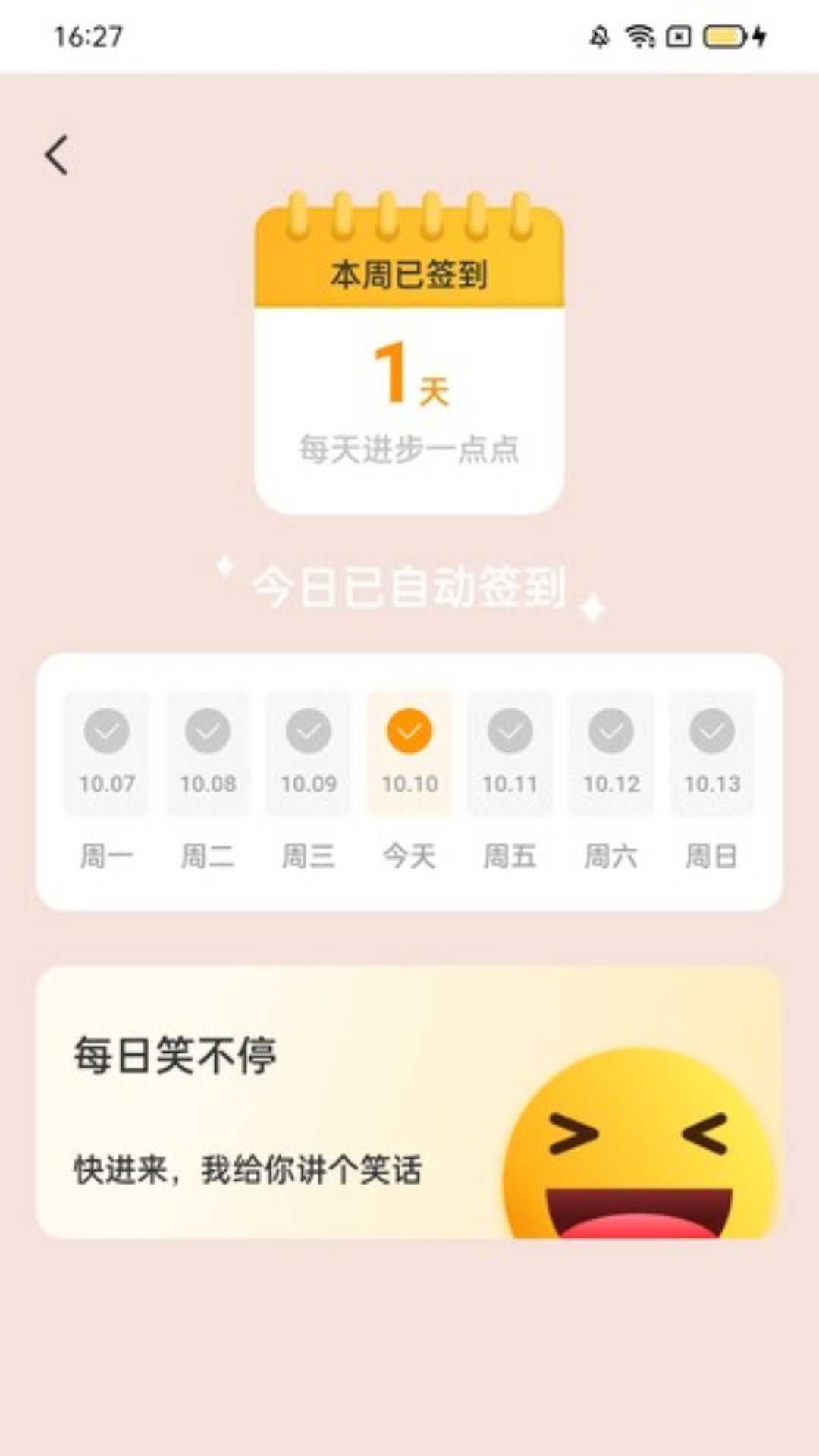Tap the sparkle star beside the auto check-in text
This screenshot has width=819, height=1456.
(224, 565)
